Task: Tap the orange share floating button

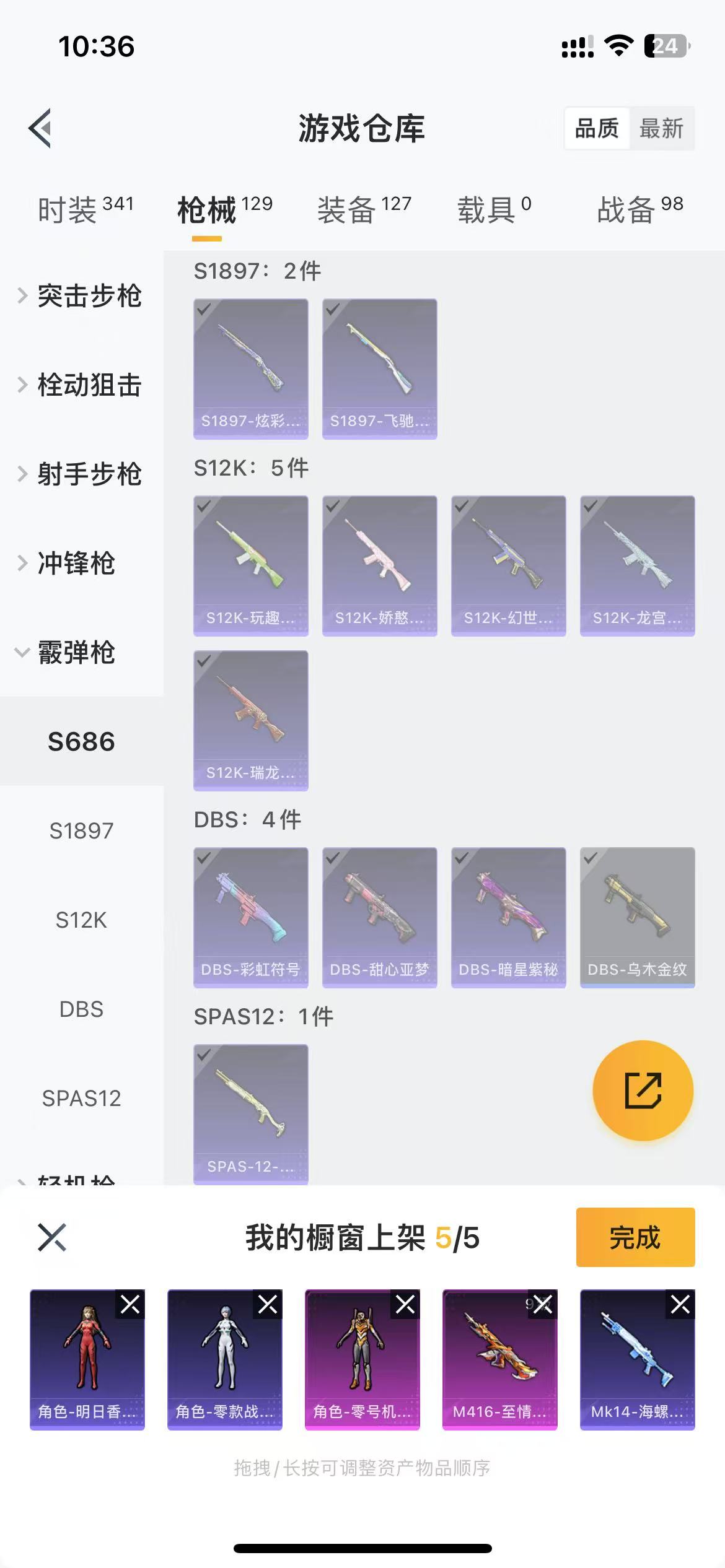Action: (643, 1091)
